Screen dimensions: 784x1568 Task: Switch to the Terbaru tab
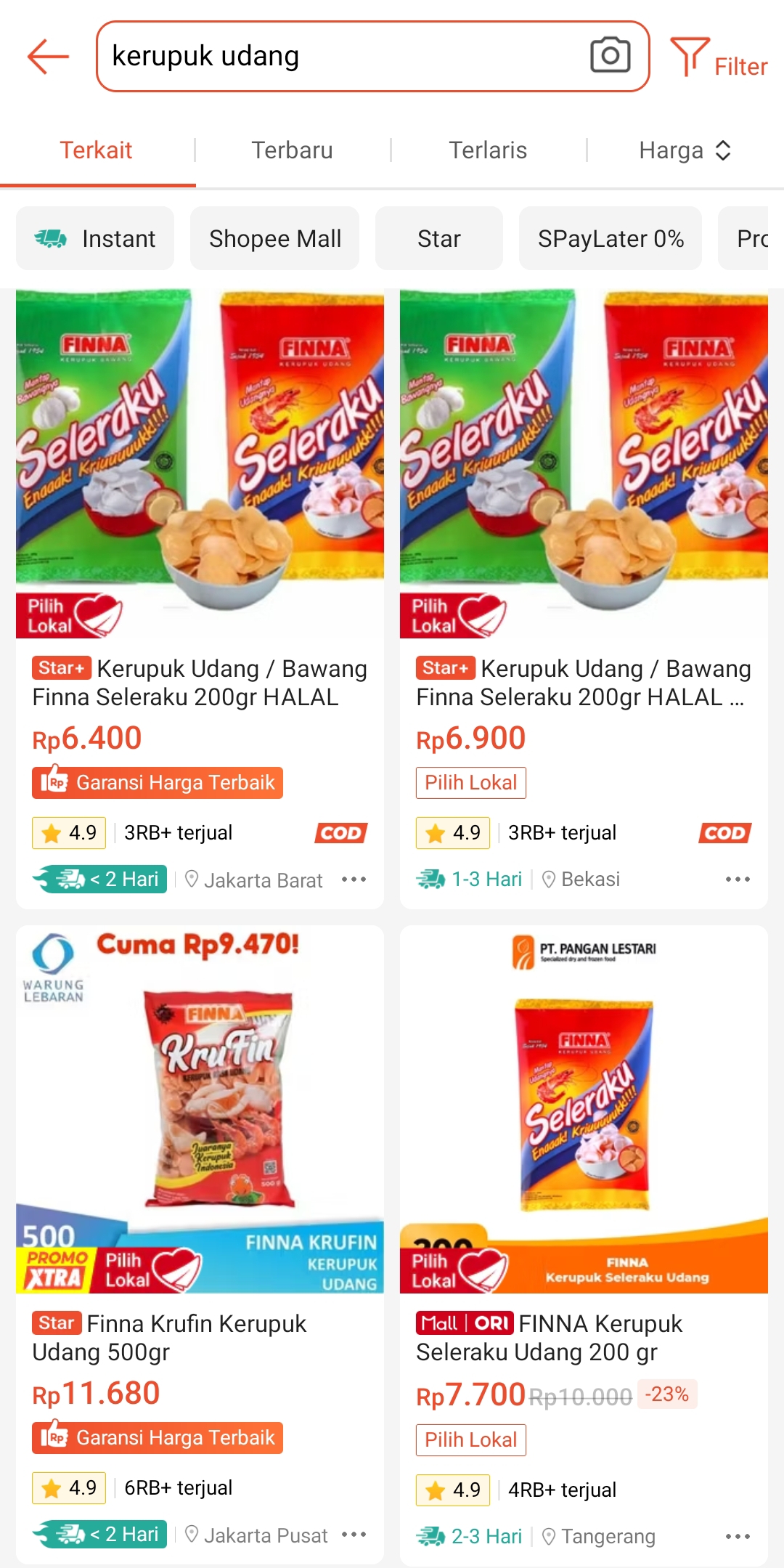[292, 150]
